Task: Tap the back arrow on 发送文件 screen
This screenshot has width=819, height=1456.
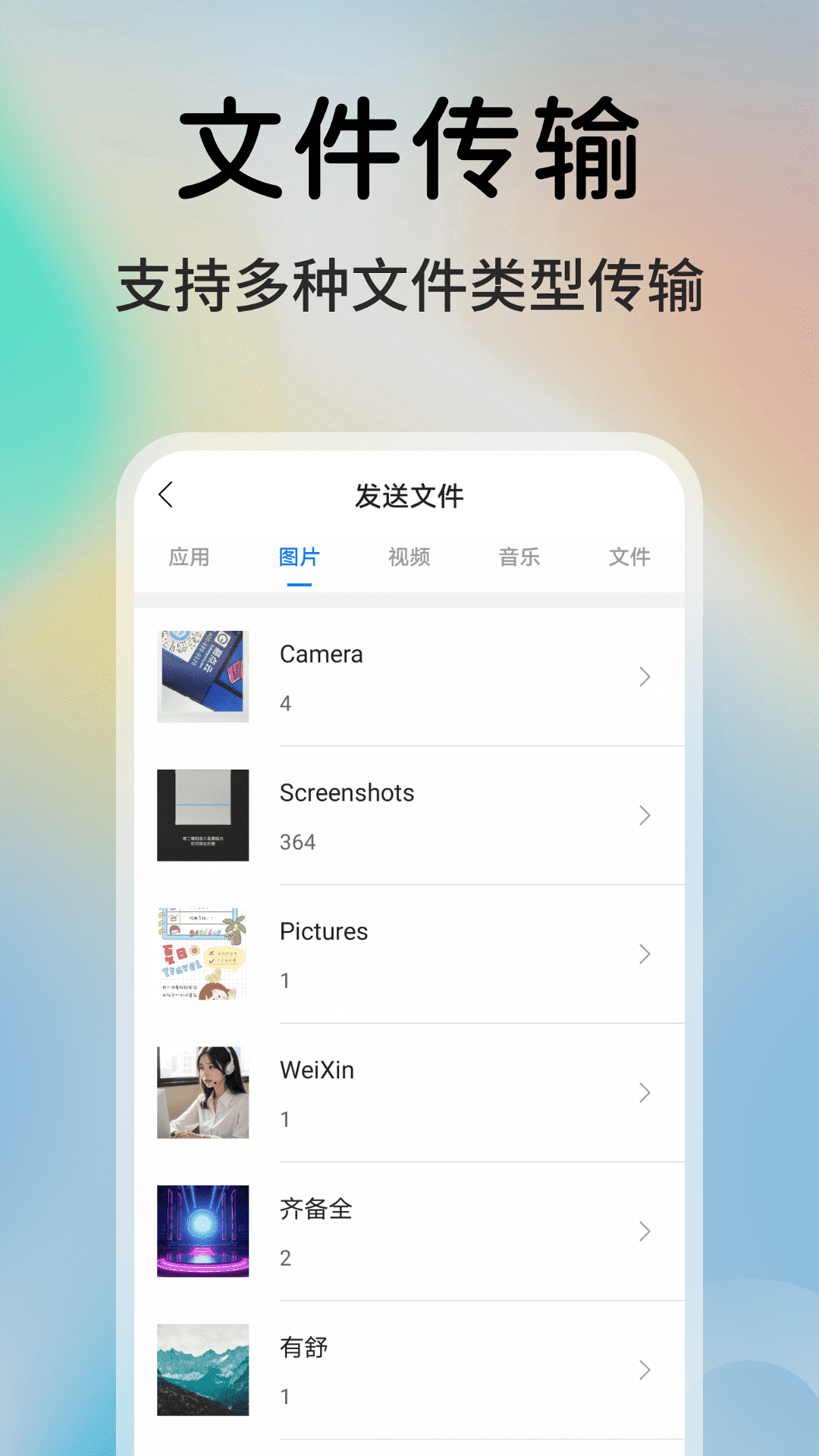Action: coord(164,494)
